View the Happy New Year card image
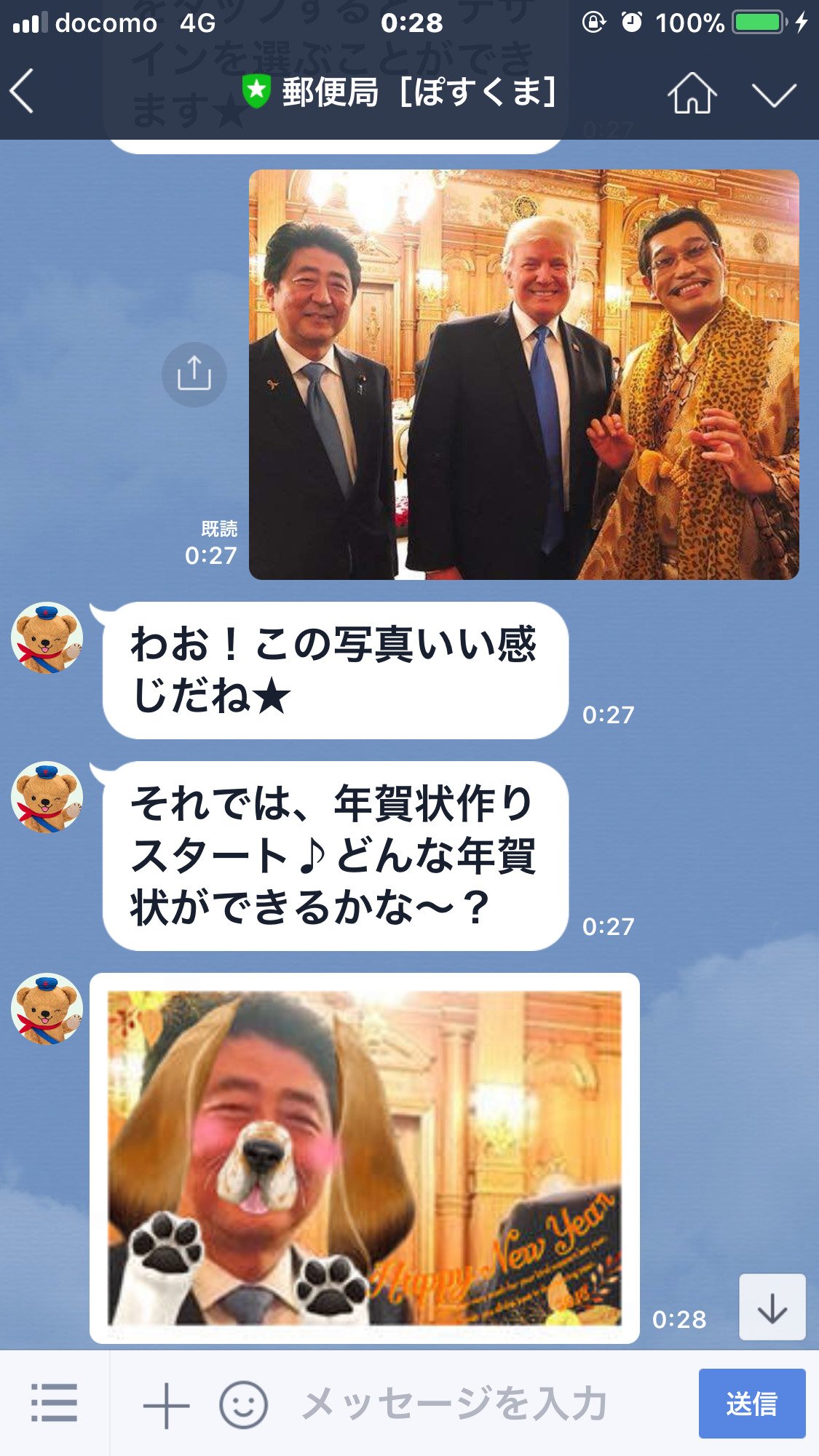This screenshot has height=1456, width=819. pyautogui.click(x=364, y=1157)
